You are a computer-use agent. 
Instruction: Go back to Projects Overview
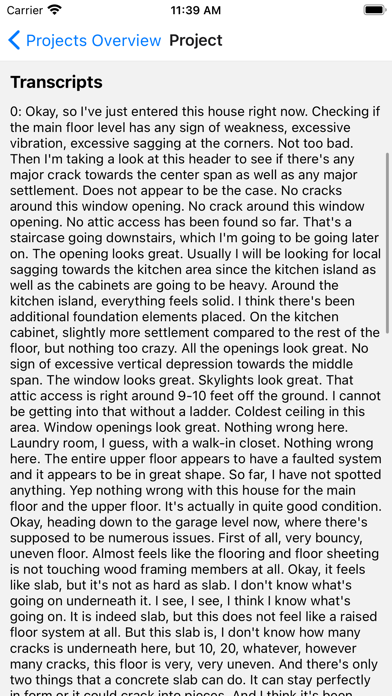84,40
